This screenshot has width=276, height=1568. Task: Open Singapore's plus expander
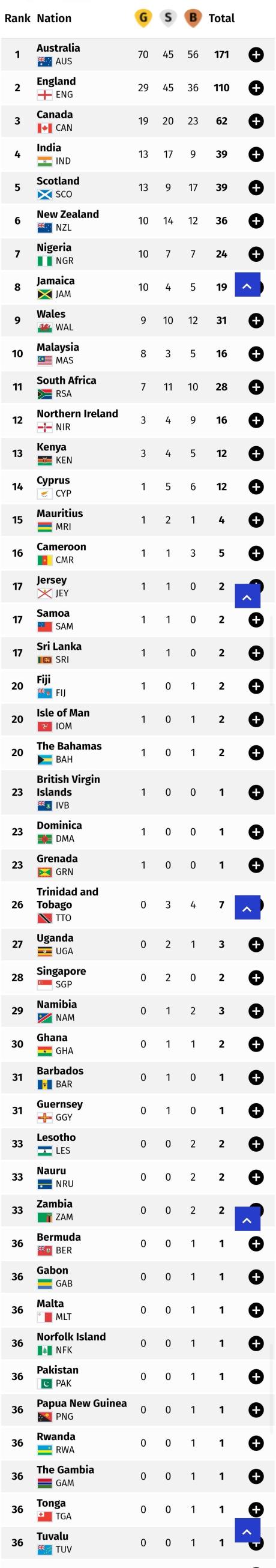[x=256, y=978]
